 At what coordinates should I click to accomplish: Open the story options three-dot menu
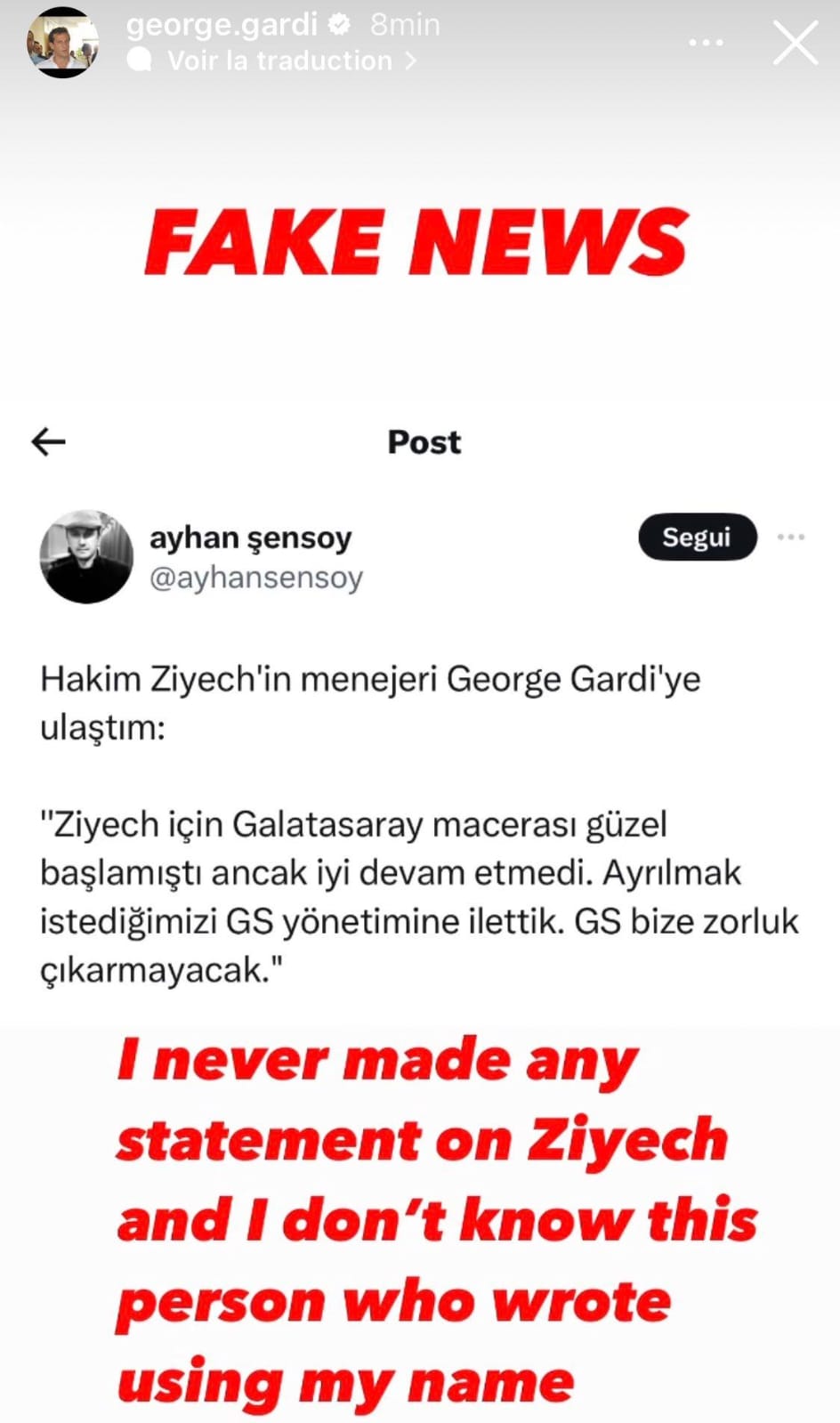[x=706, y=43]
